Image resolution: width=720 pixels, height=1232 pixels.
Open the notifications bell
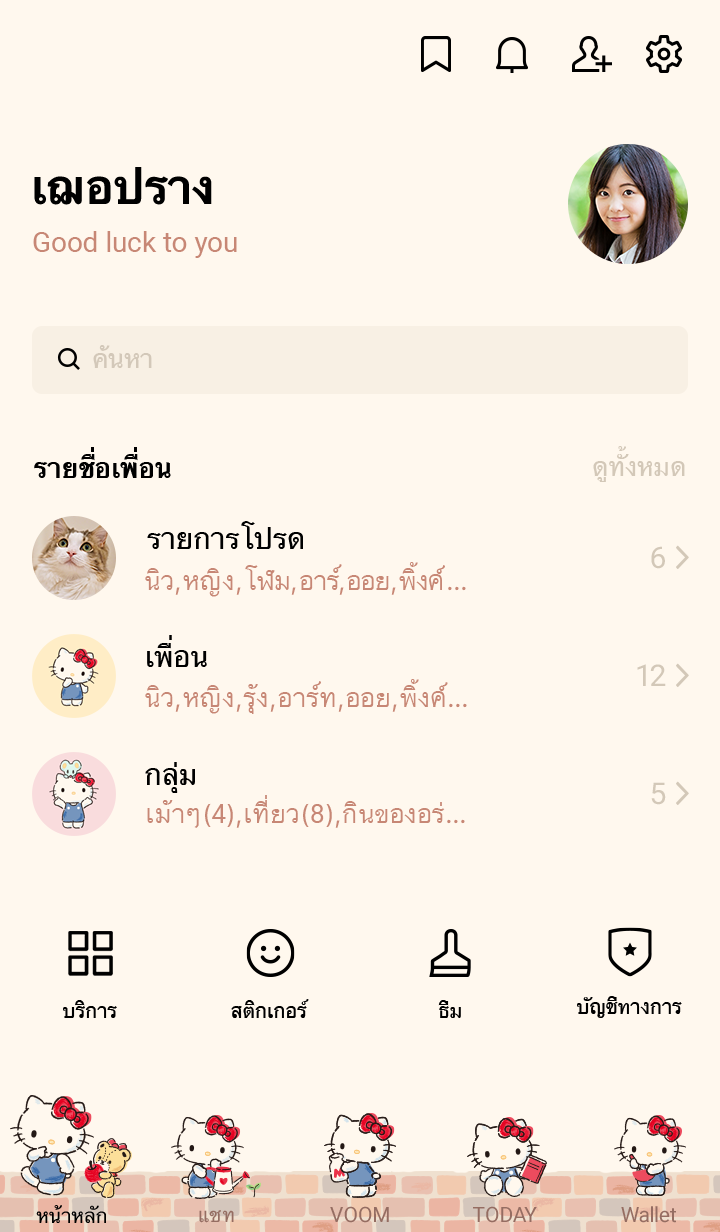tap(512, 54)
